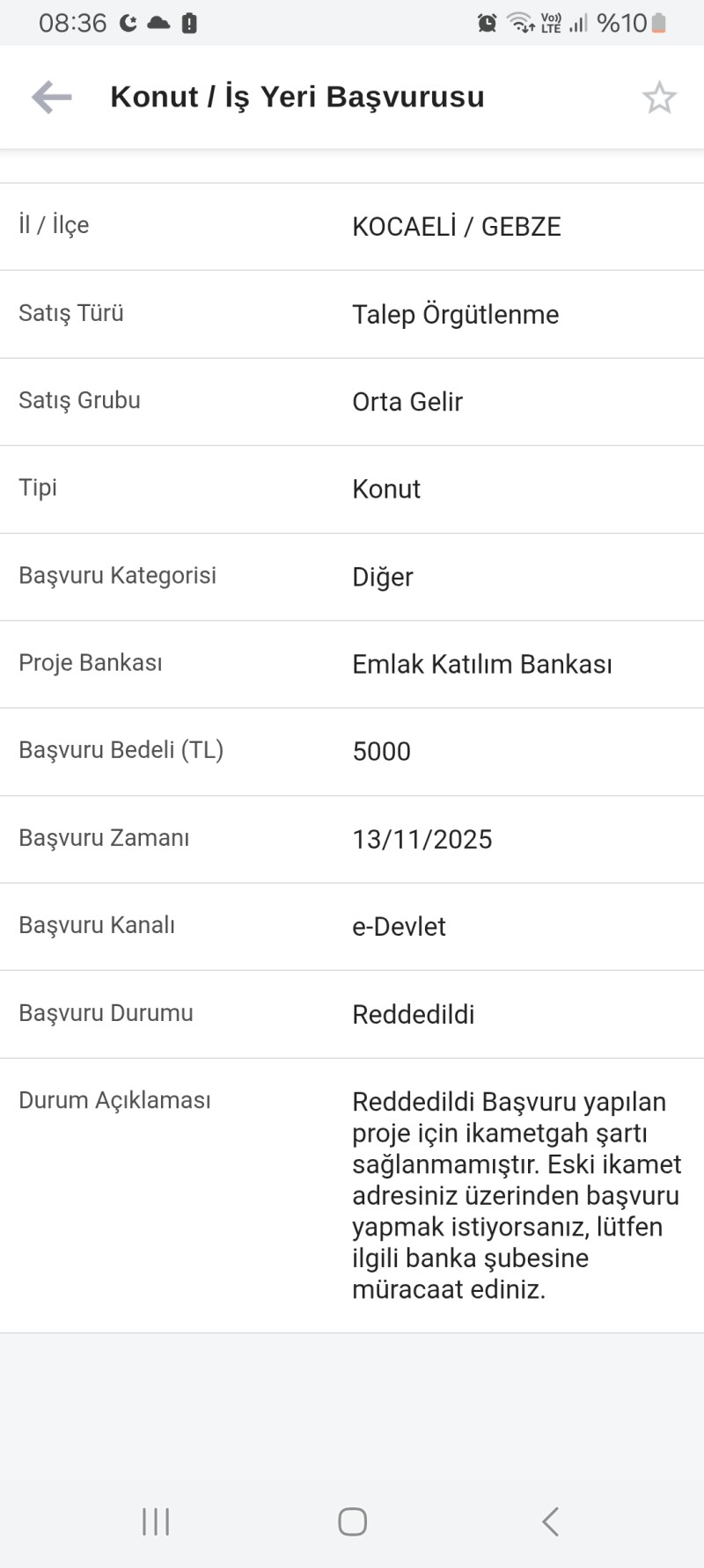Open recent apps from the navigation bar
Image resolution: width=704 pixels, height=1568 pixels.
(156, 1521)
